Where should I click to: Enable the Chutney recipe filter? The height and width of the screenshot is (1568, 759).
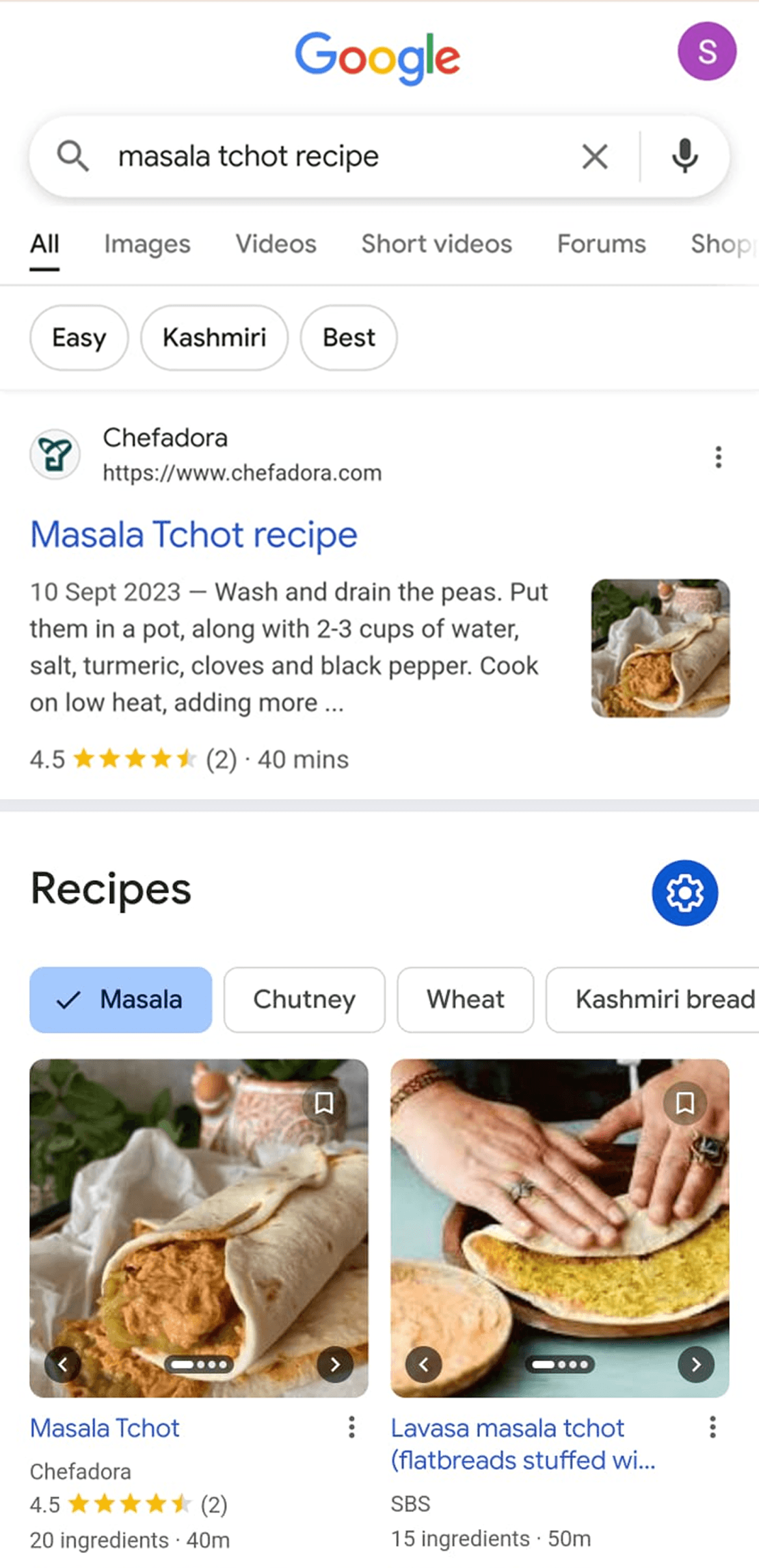click(304, 1000)
